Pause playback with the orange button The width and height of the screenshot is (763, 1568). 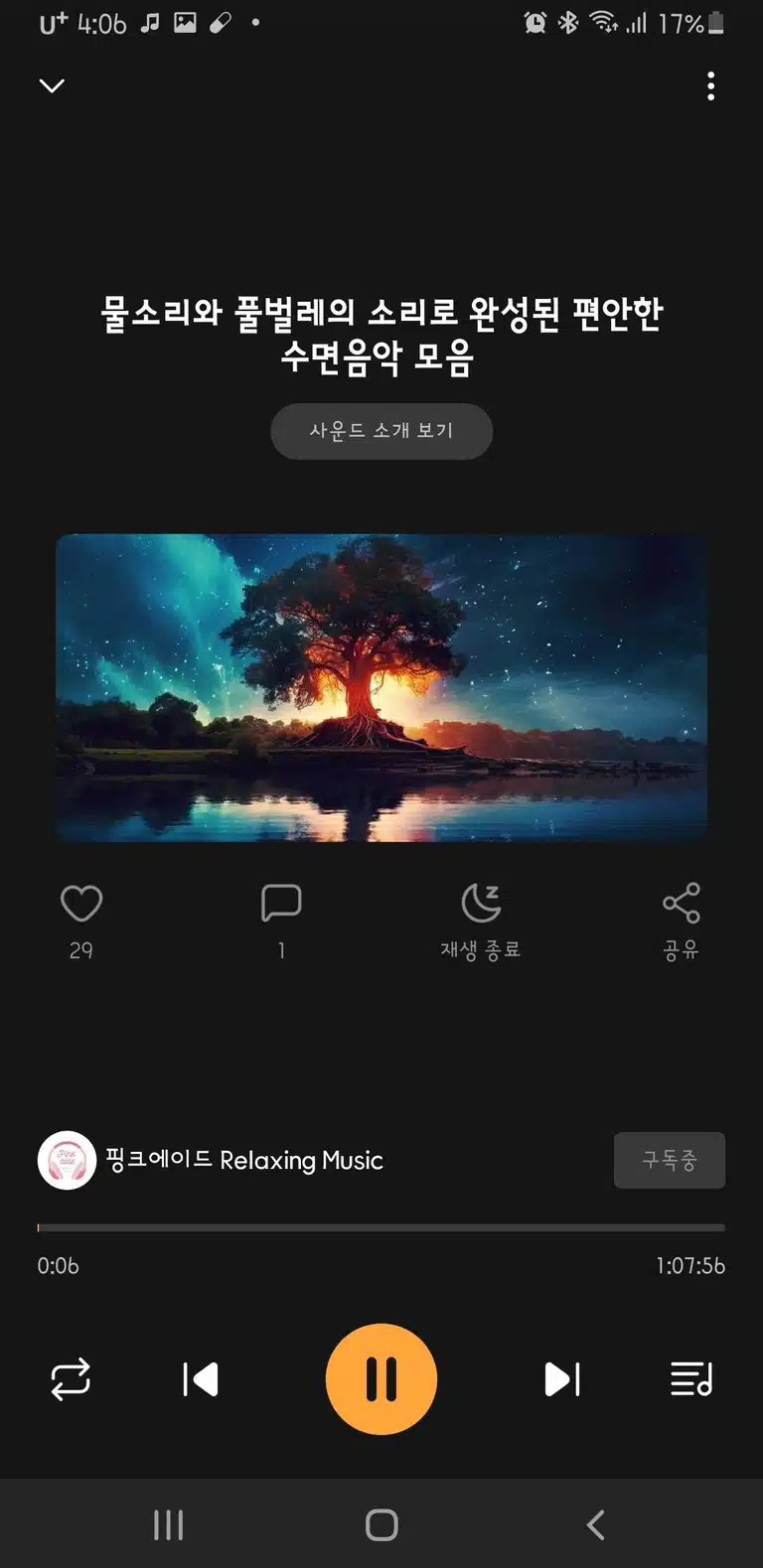pyautogui.click(x=381, y=1379)
